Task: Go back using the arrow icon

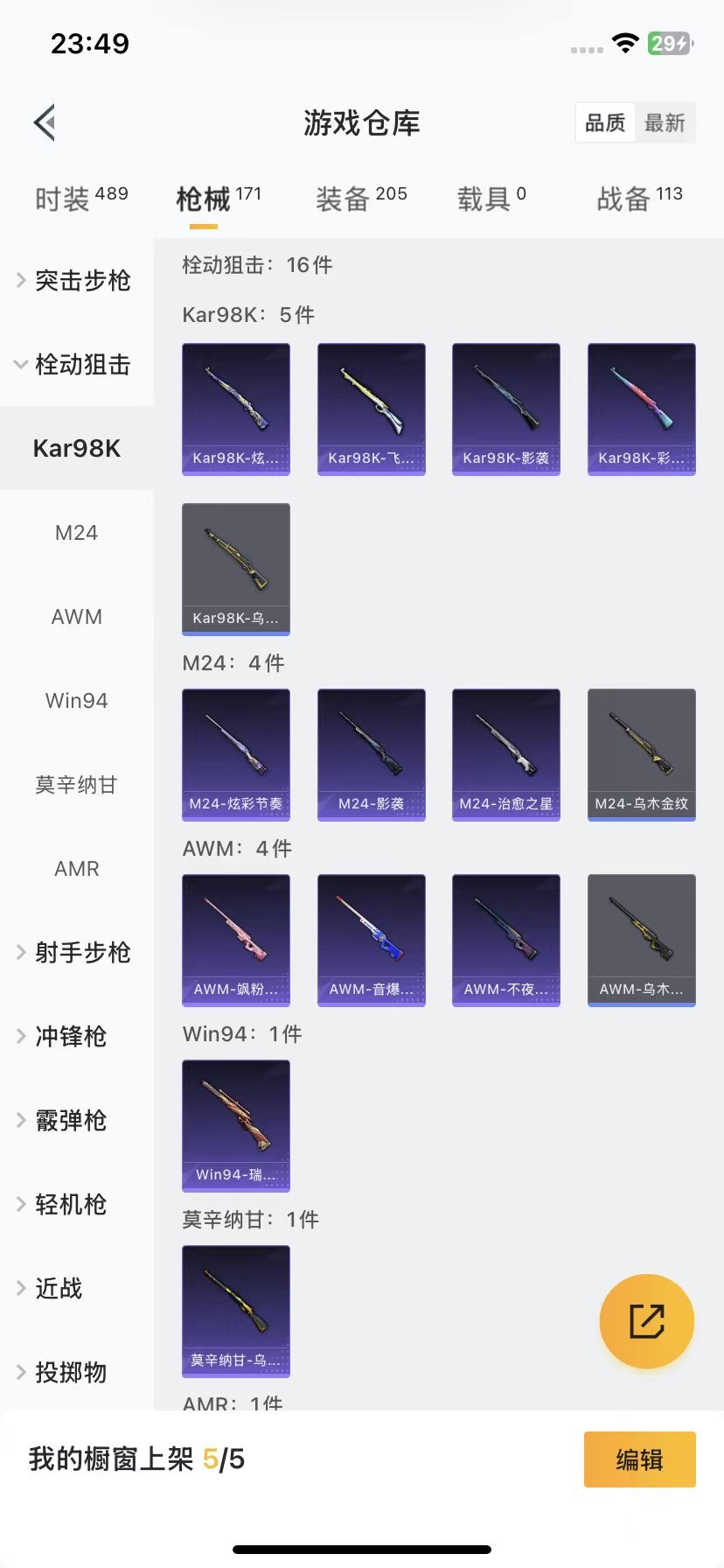Action: 45,122
